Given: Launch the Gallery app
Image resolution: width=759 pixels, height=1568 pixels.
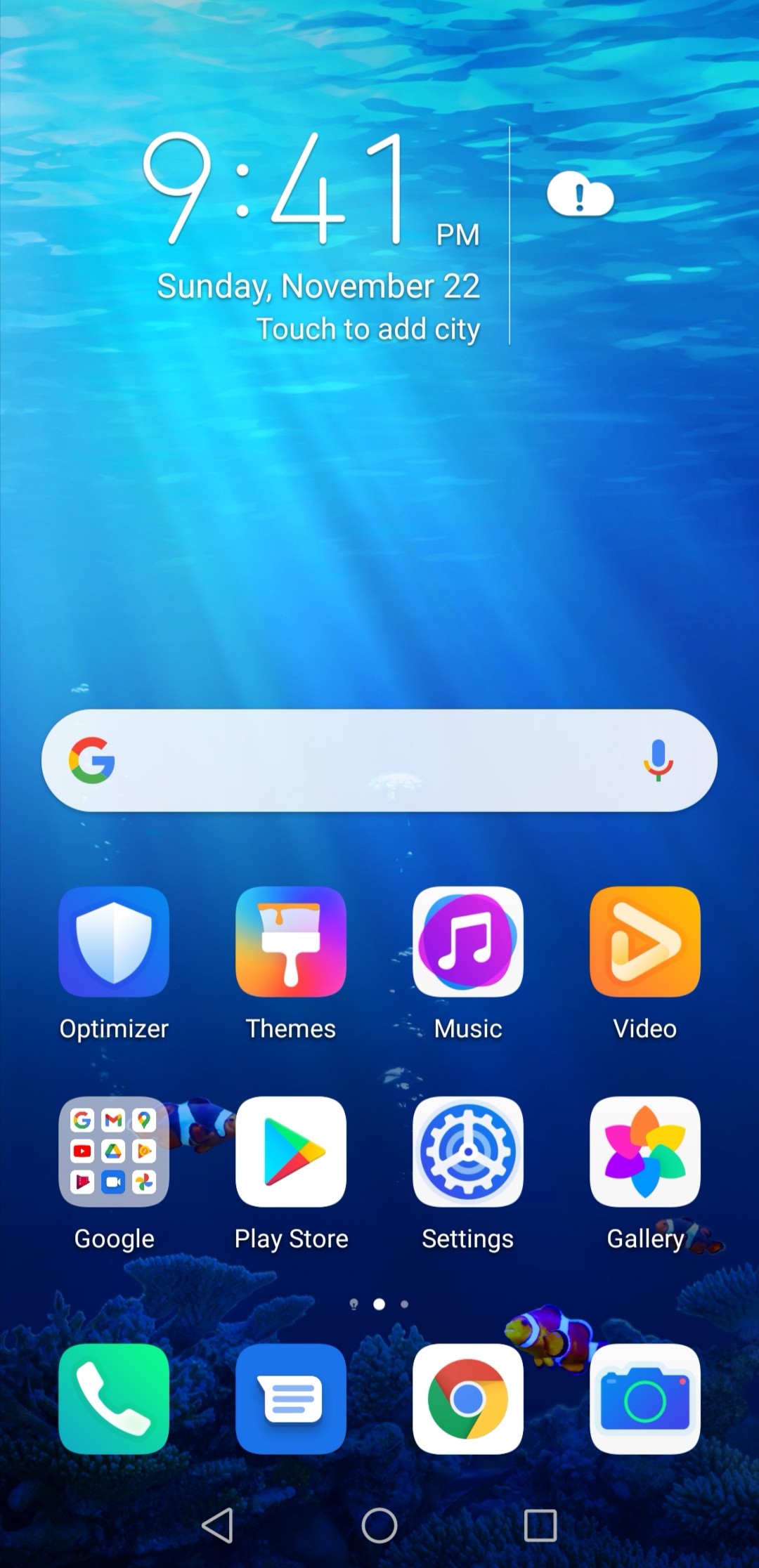Looking at the screenshot, I should pos(645,1151).
